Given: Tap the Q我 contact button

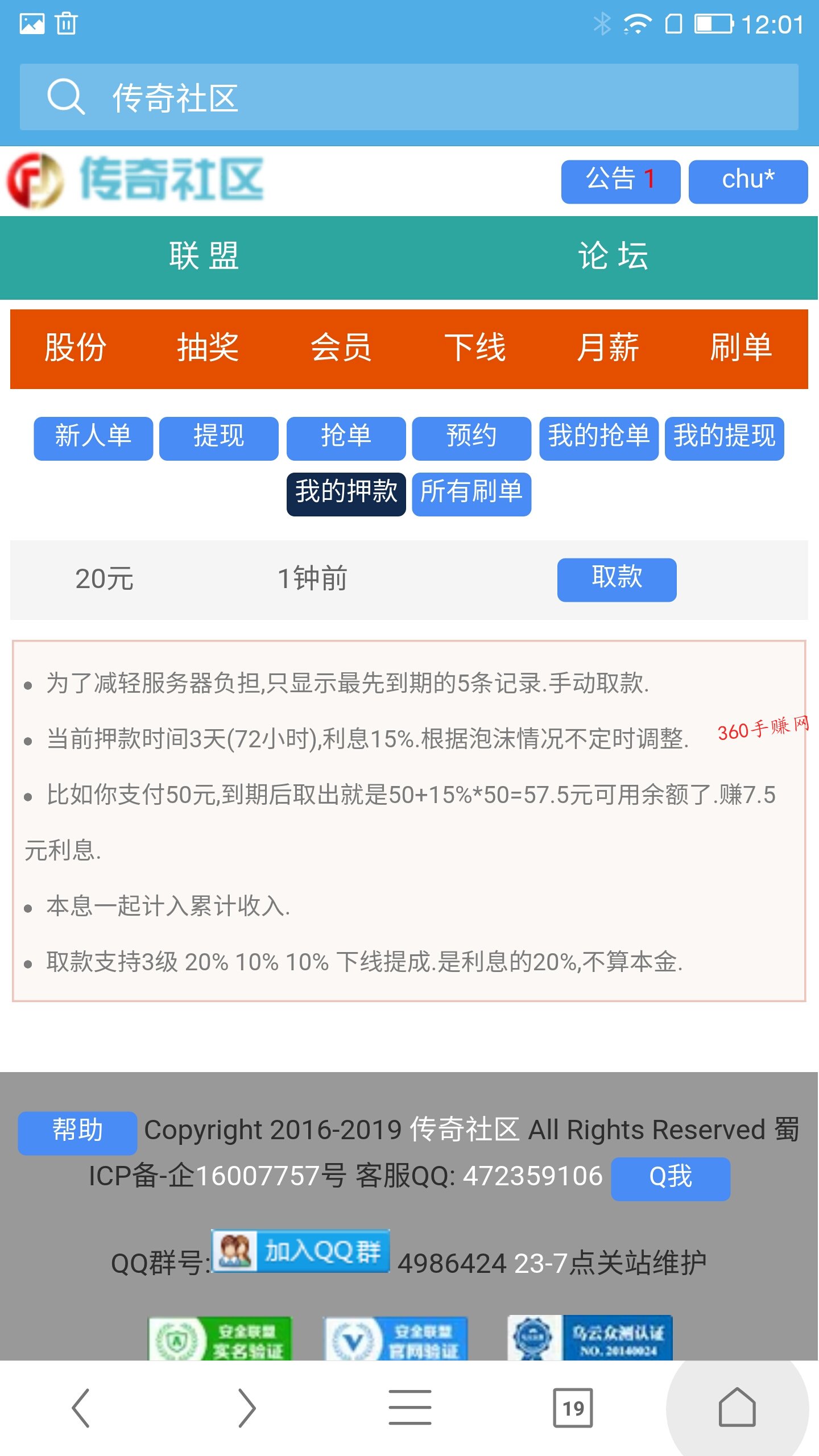Looking at the screenshot, I should pyautogui.click(x=671, y=1178).
